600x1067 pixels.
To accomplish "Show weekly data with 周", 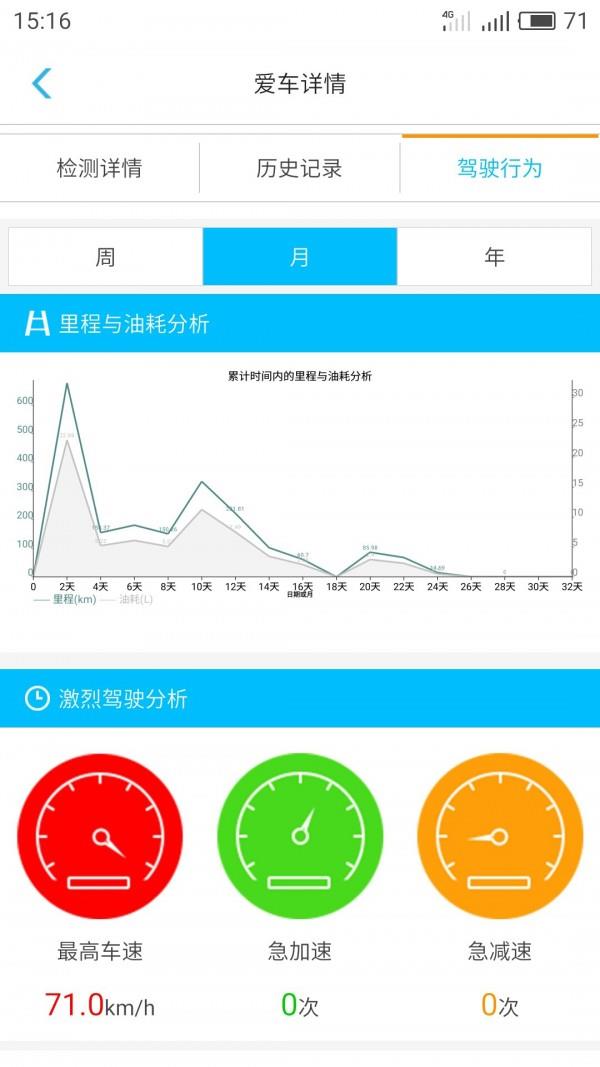I will (105, 257).
